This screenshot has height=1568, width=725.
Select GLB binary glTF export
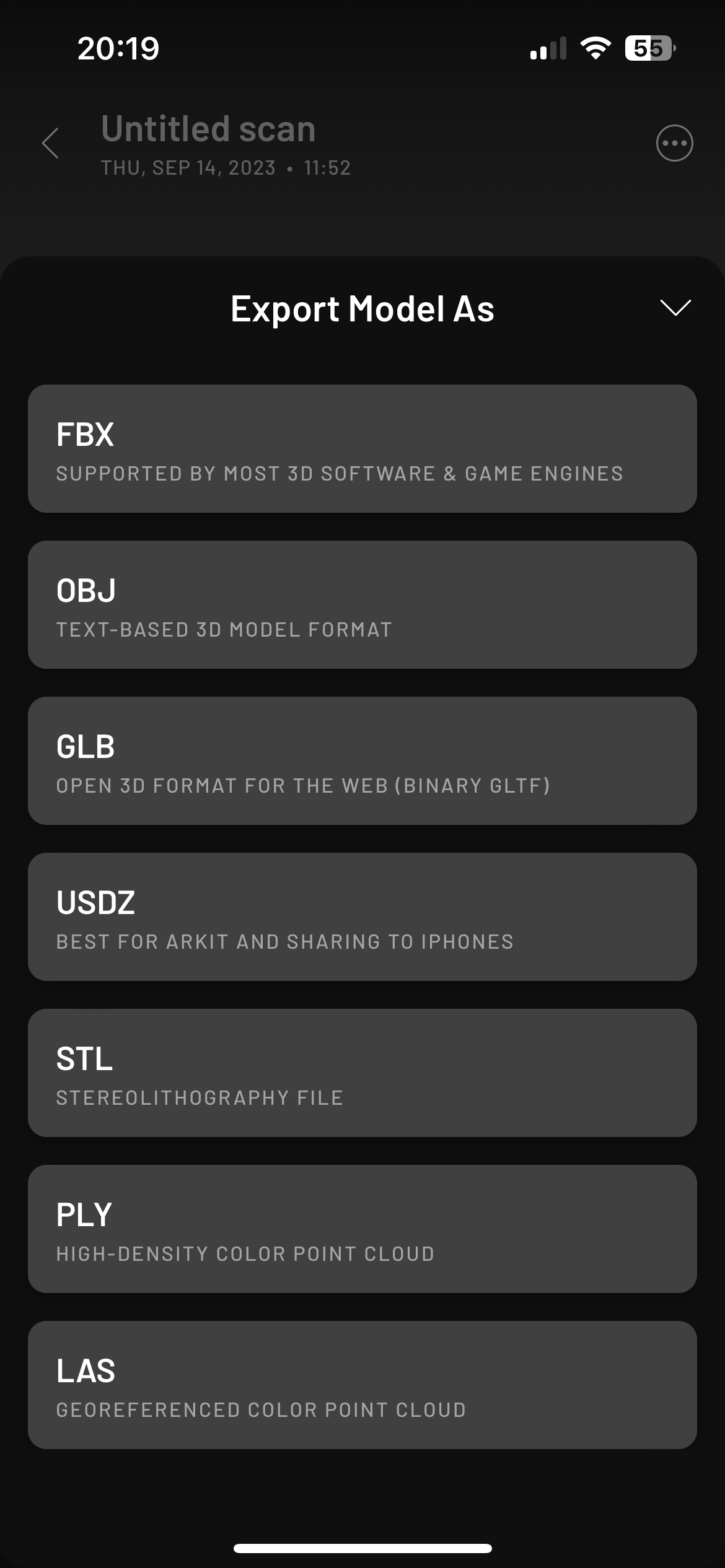[x=362, y=761]
